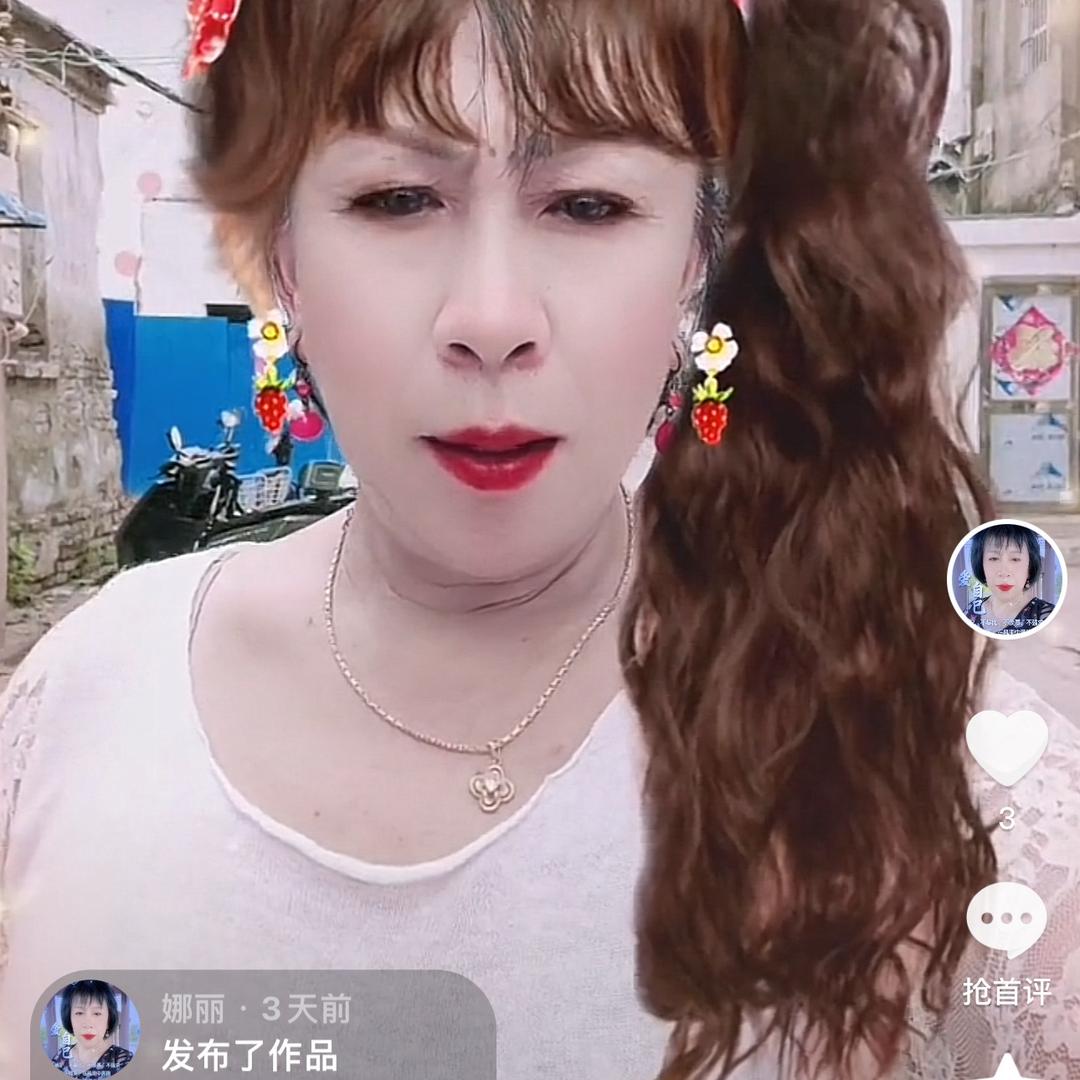Like this video with the heart
Image resolution: width=1080 pixels, height=1080 pixels.
[1006, 748]
